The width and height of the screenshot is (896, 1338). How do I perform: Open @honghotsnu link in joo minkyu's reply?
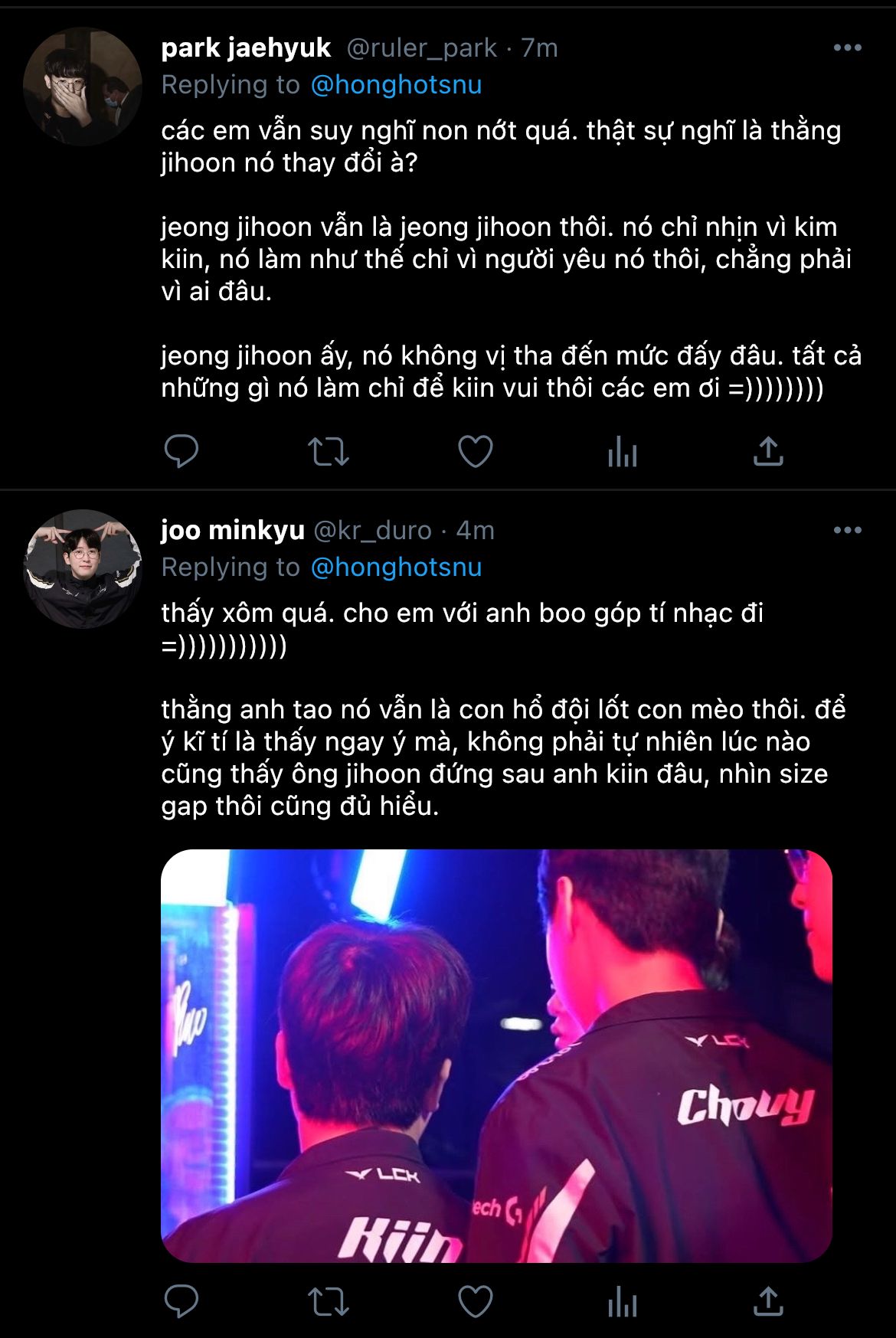point(396,567)
